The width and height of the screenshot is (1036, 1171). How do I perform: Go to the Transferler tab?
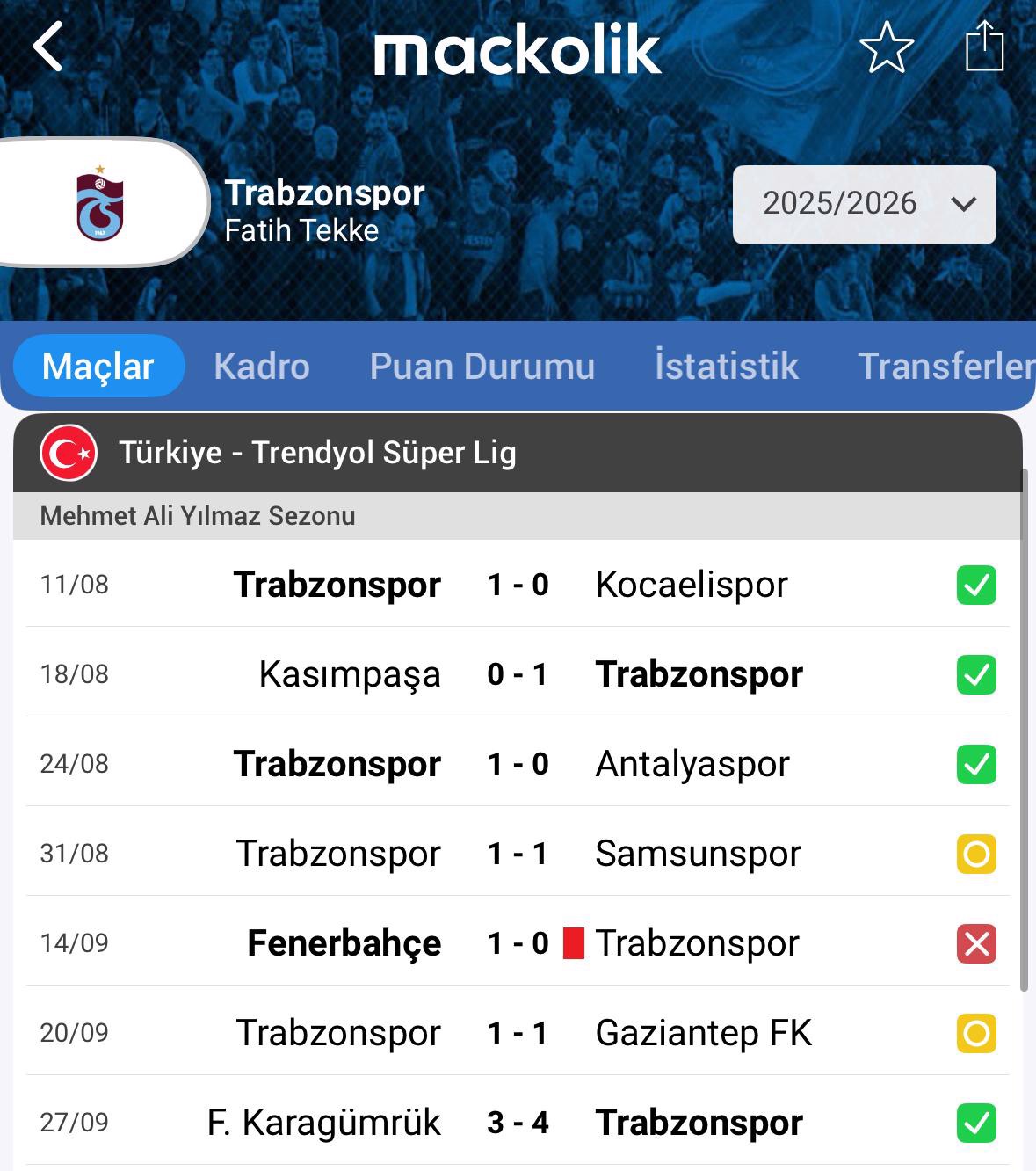click(945, 366)
